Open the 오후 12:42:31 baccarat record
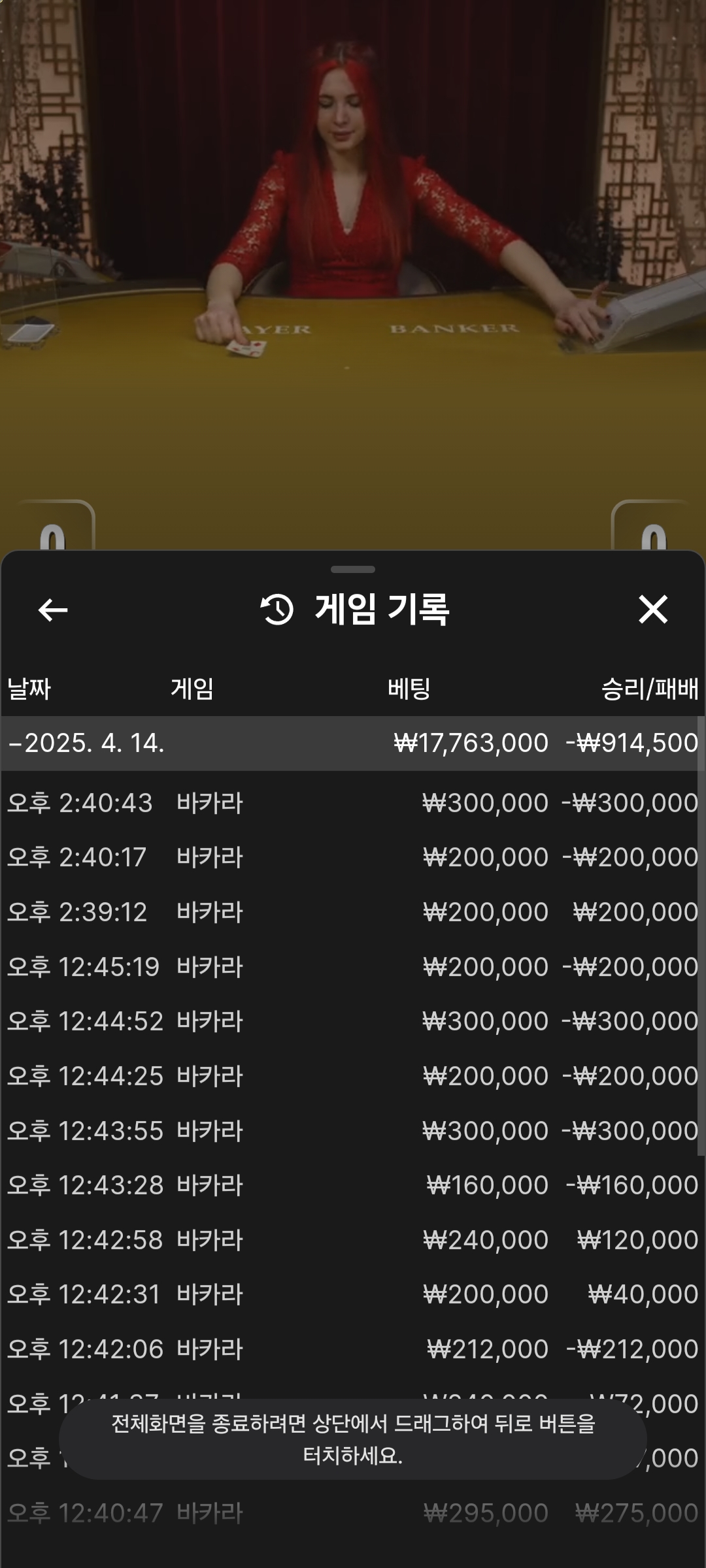Viewport: 706px width, 1568px height. coord(353,1294)
